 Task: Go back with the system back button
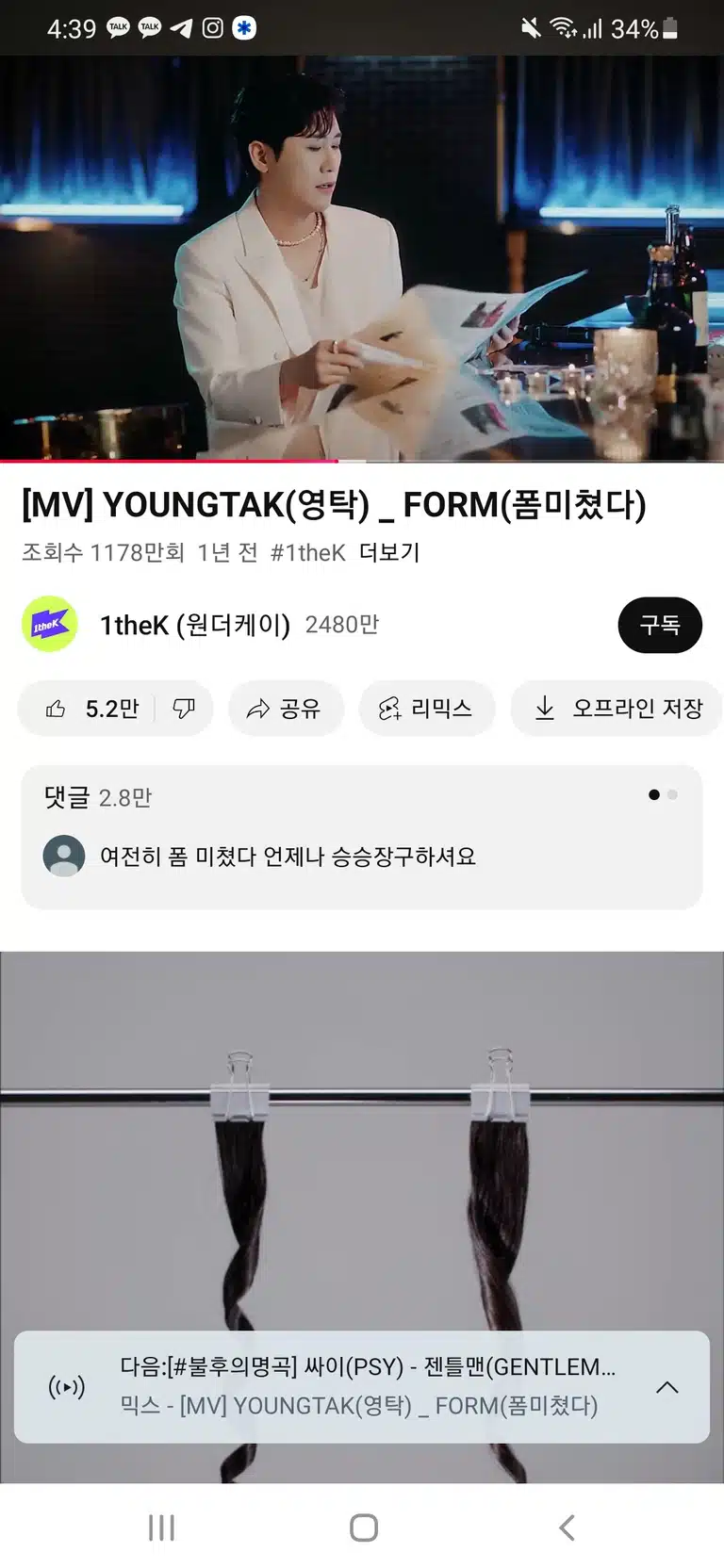tap(567, 1527)
